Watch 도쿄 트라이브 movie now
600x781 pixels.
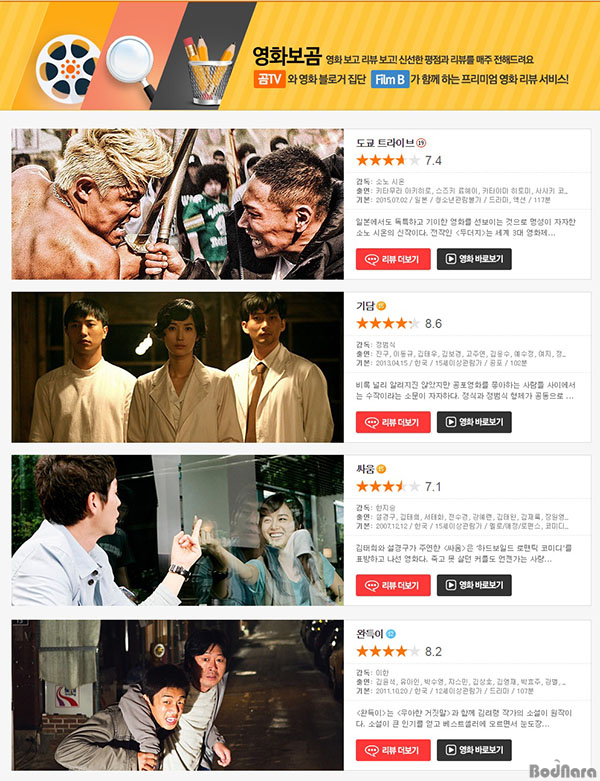[x=474, y=259]
